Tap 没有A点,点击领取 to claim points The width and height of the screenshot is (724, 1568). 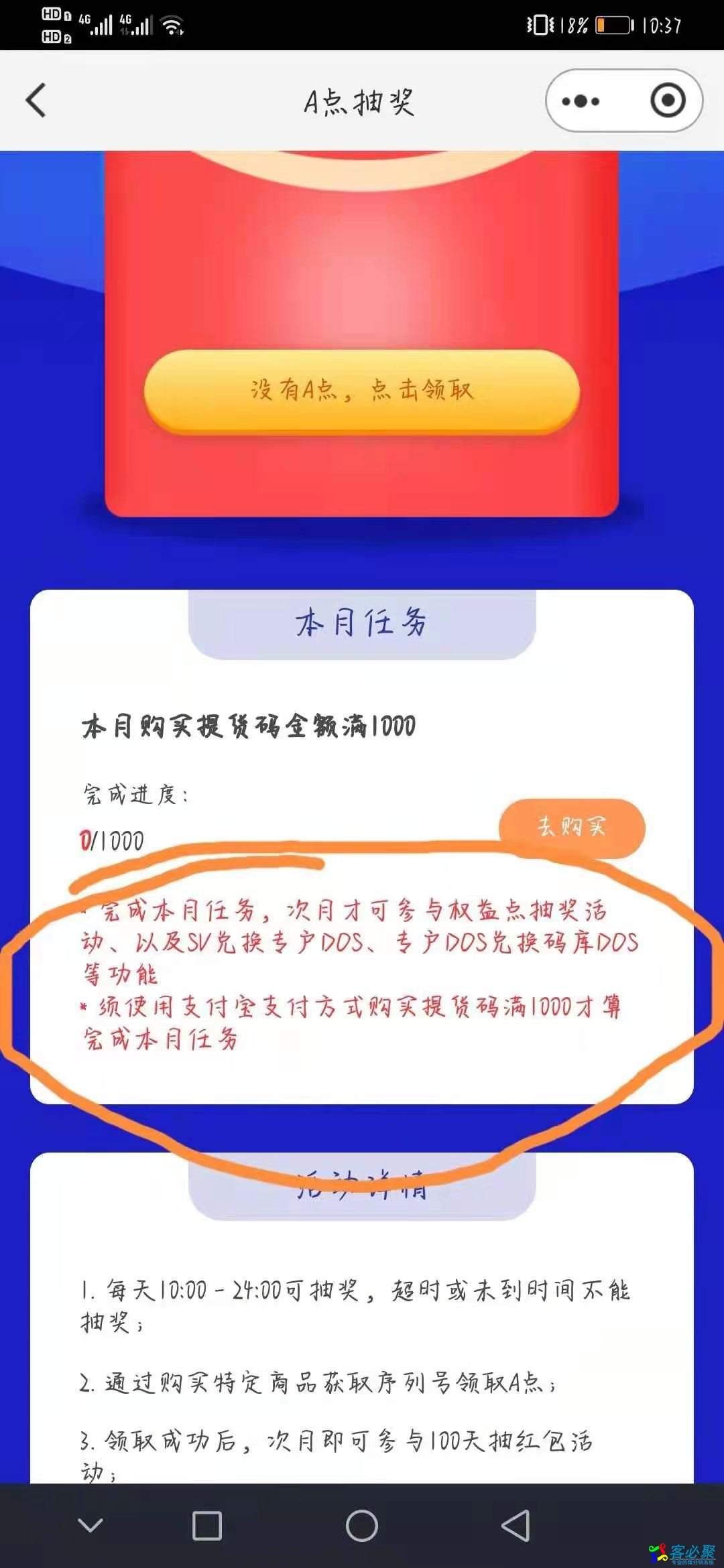362,390
